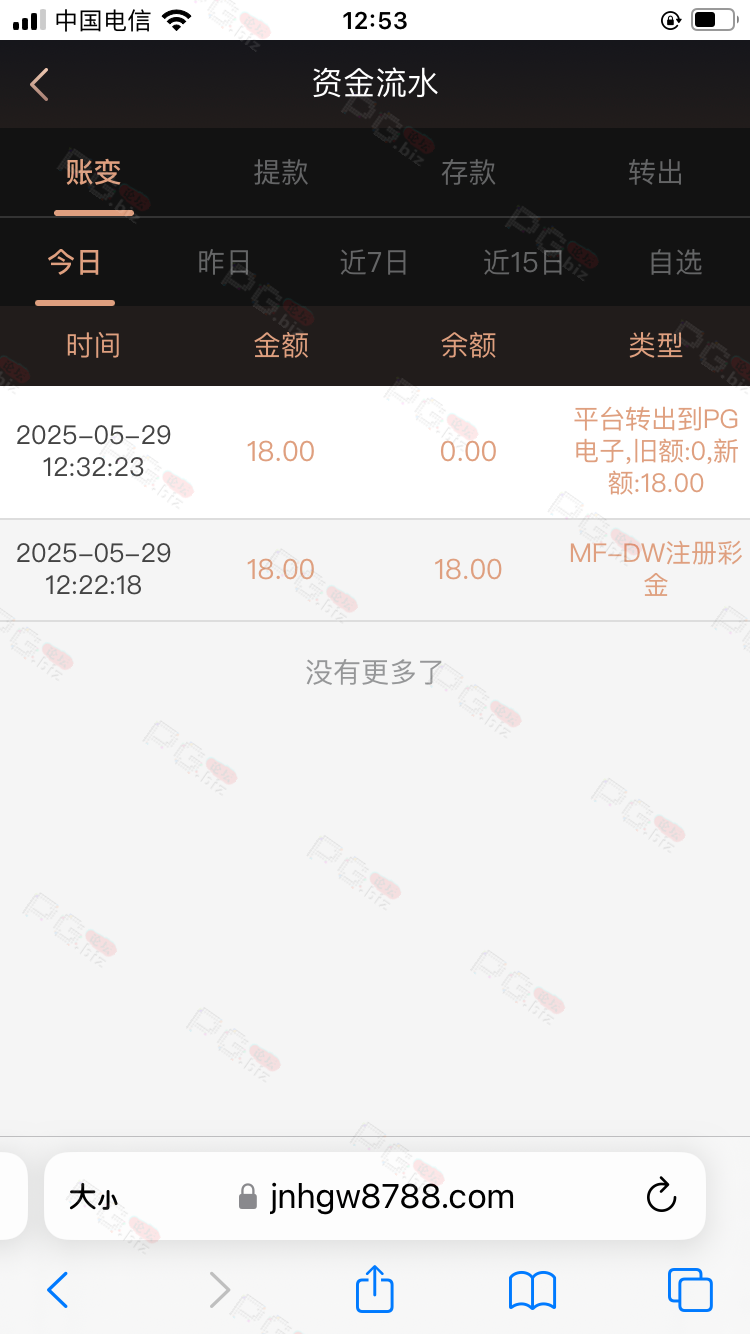
Task: Show records for 近7日
Action: point(374,262)
